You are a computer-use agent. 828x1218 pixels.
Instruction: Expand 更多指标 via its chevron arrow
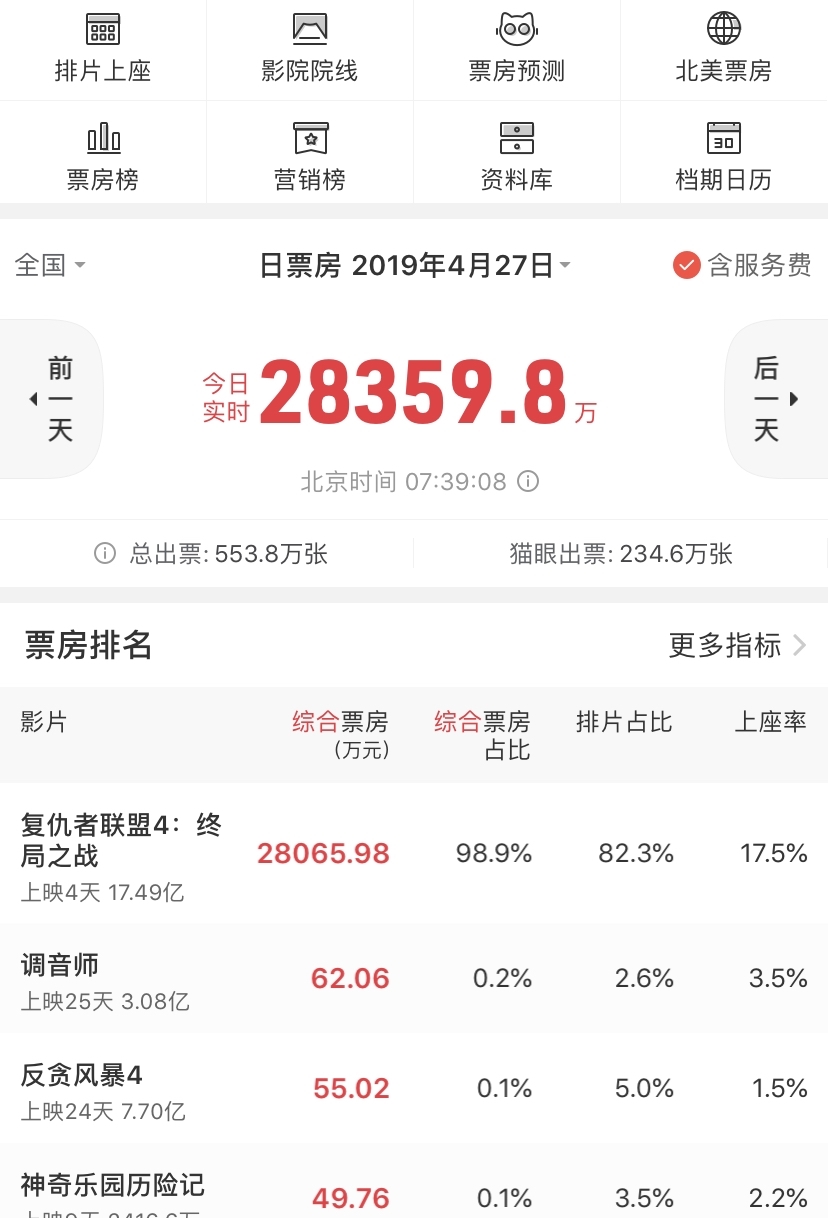(802, 647)
